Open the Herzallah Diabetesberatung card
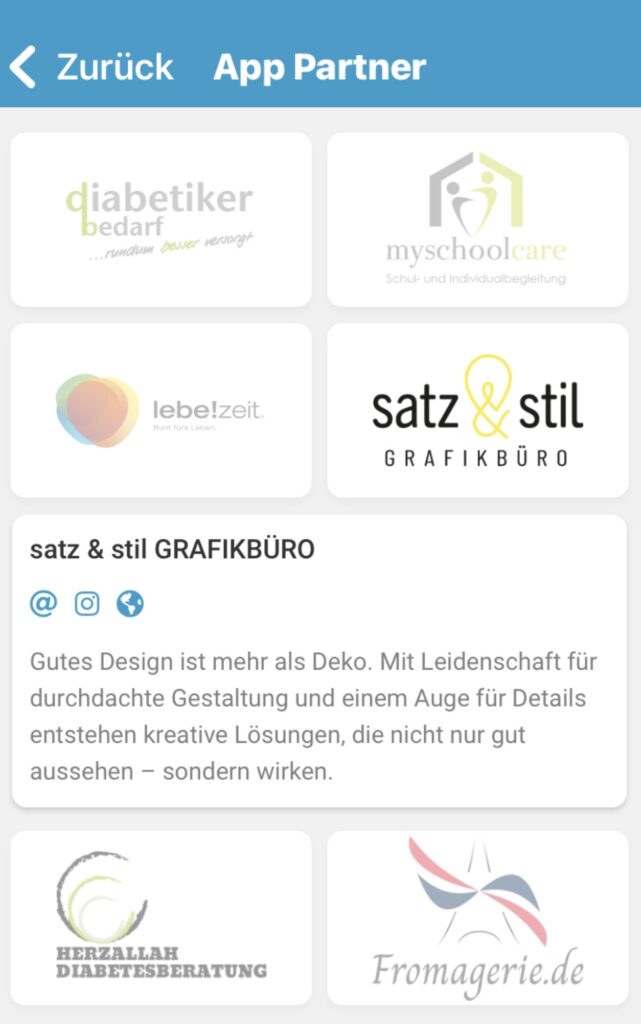The image size is (641, 1024). [x=161, y=917]
